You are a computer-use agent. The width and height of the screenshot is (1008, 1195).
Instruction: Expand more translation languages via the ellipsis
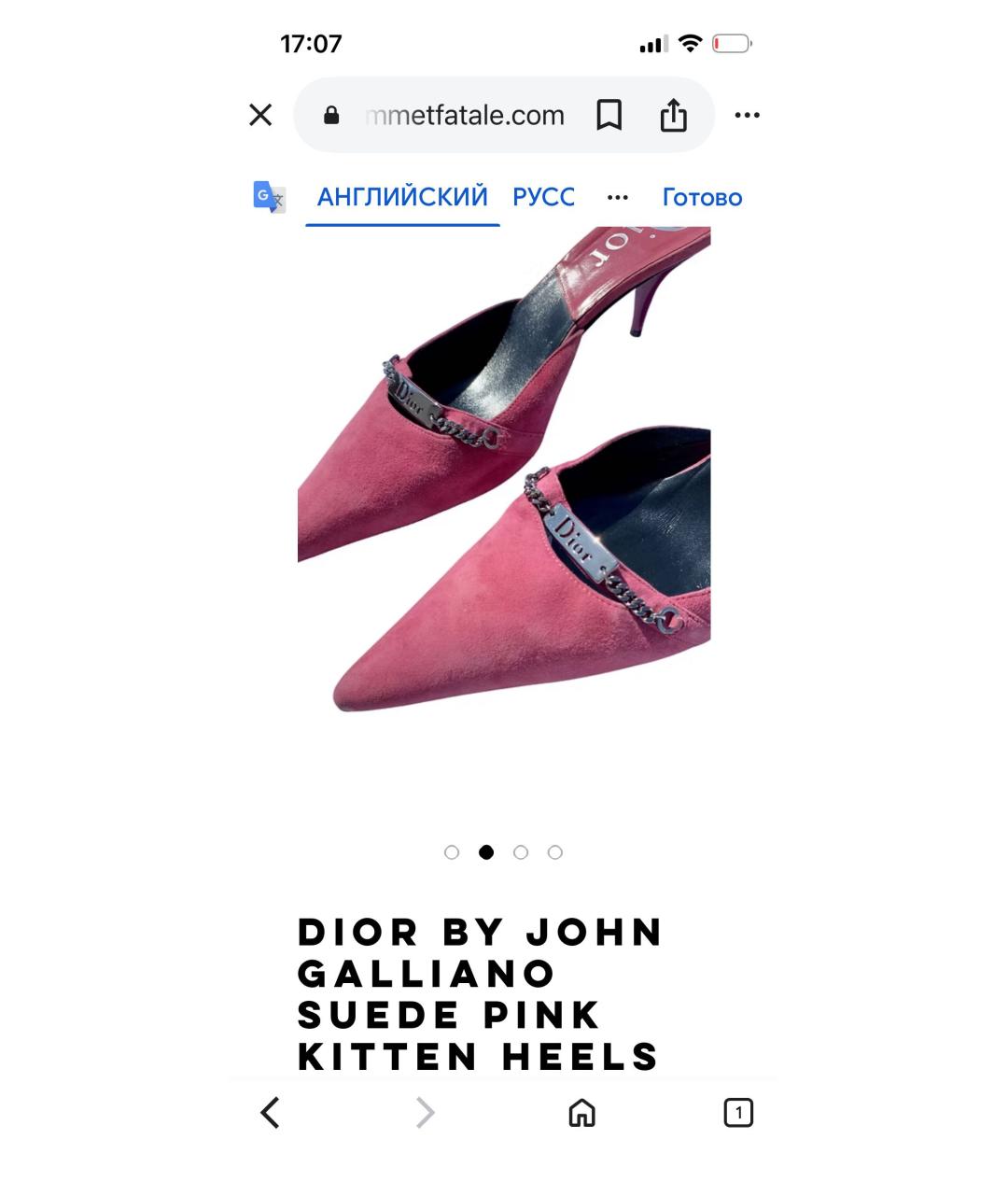coord(617,197)
